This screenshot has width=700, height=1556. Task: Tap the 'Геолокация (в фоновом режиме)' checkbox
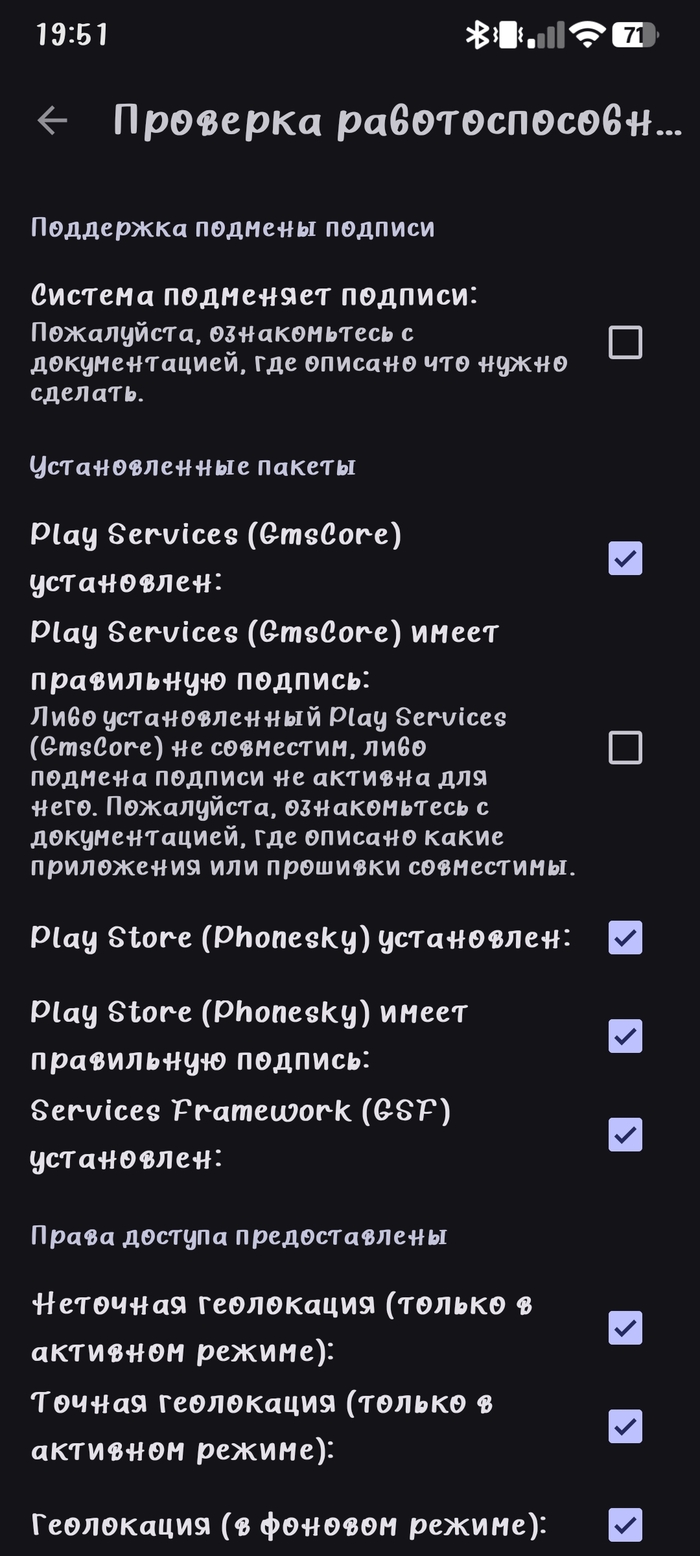pyautogui.click(x=625, y=1525)
